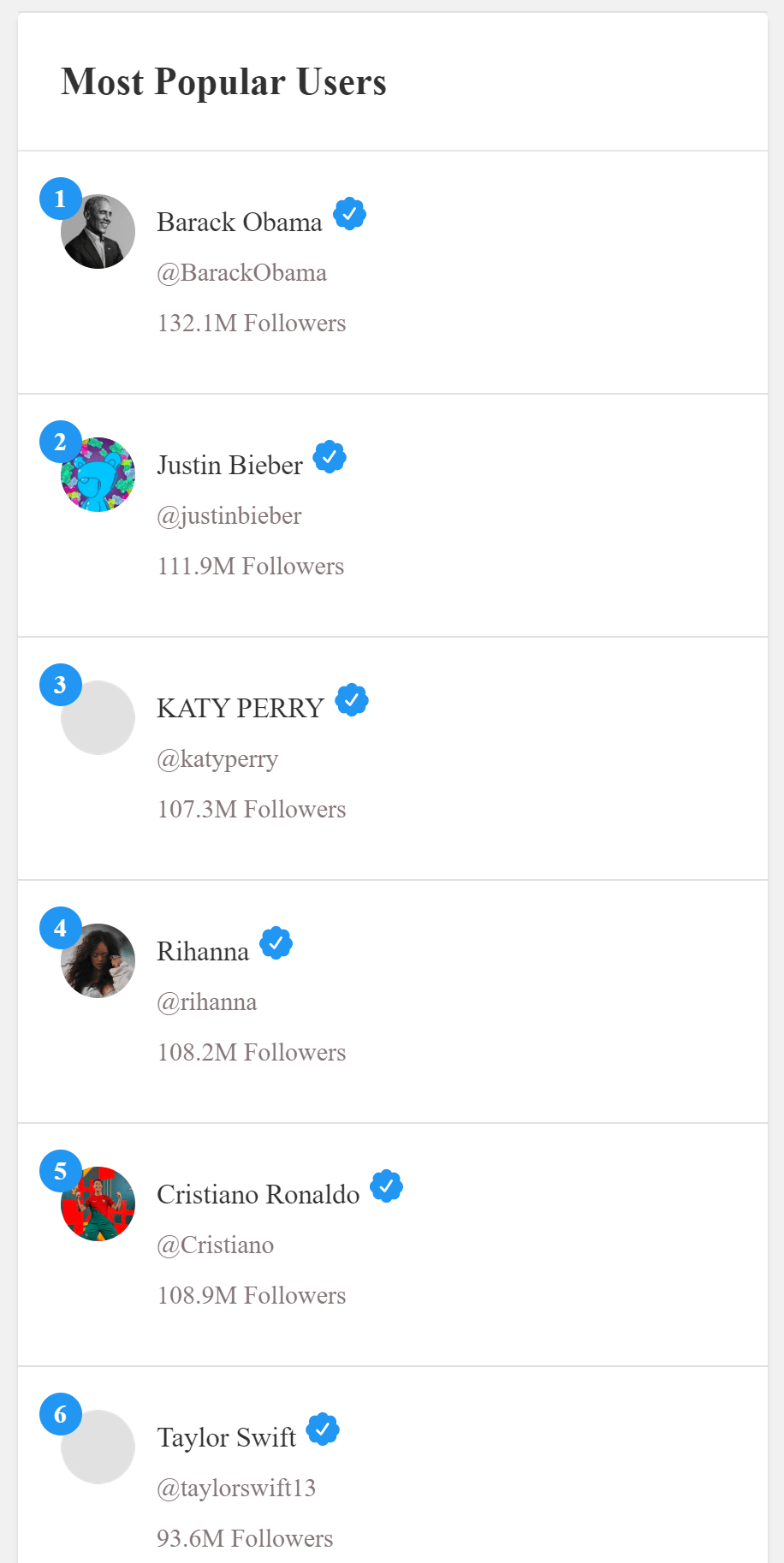Open Rihanna's profile picture

pos(98,960)
